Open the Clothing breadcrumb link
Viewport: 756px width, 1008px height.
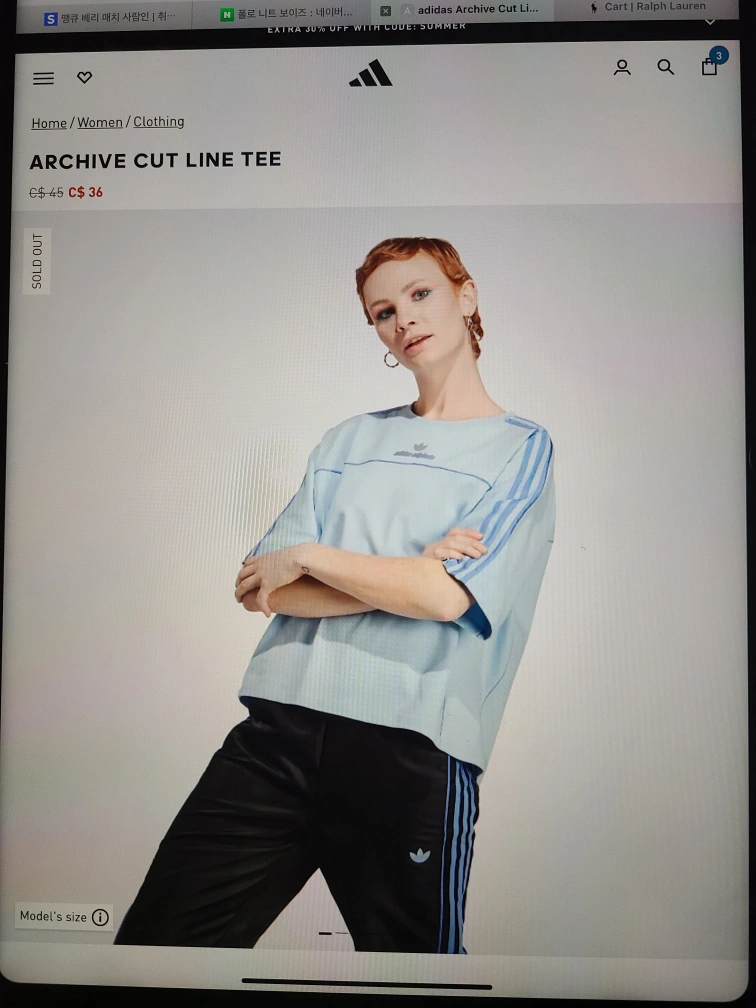159,121
